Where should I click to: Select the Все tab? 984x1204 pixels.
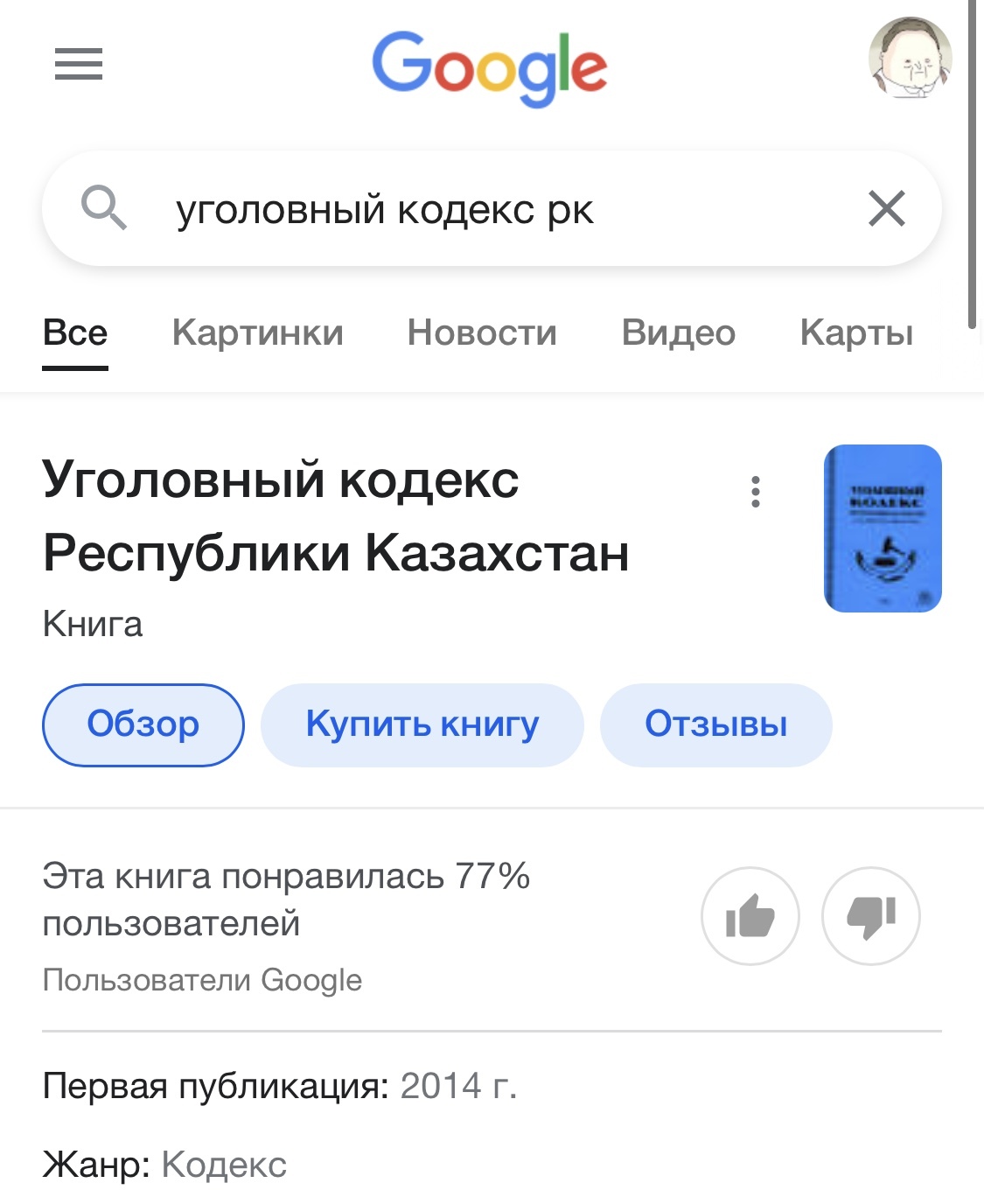[75, 333]
